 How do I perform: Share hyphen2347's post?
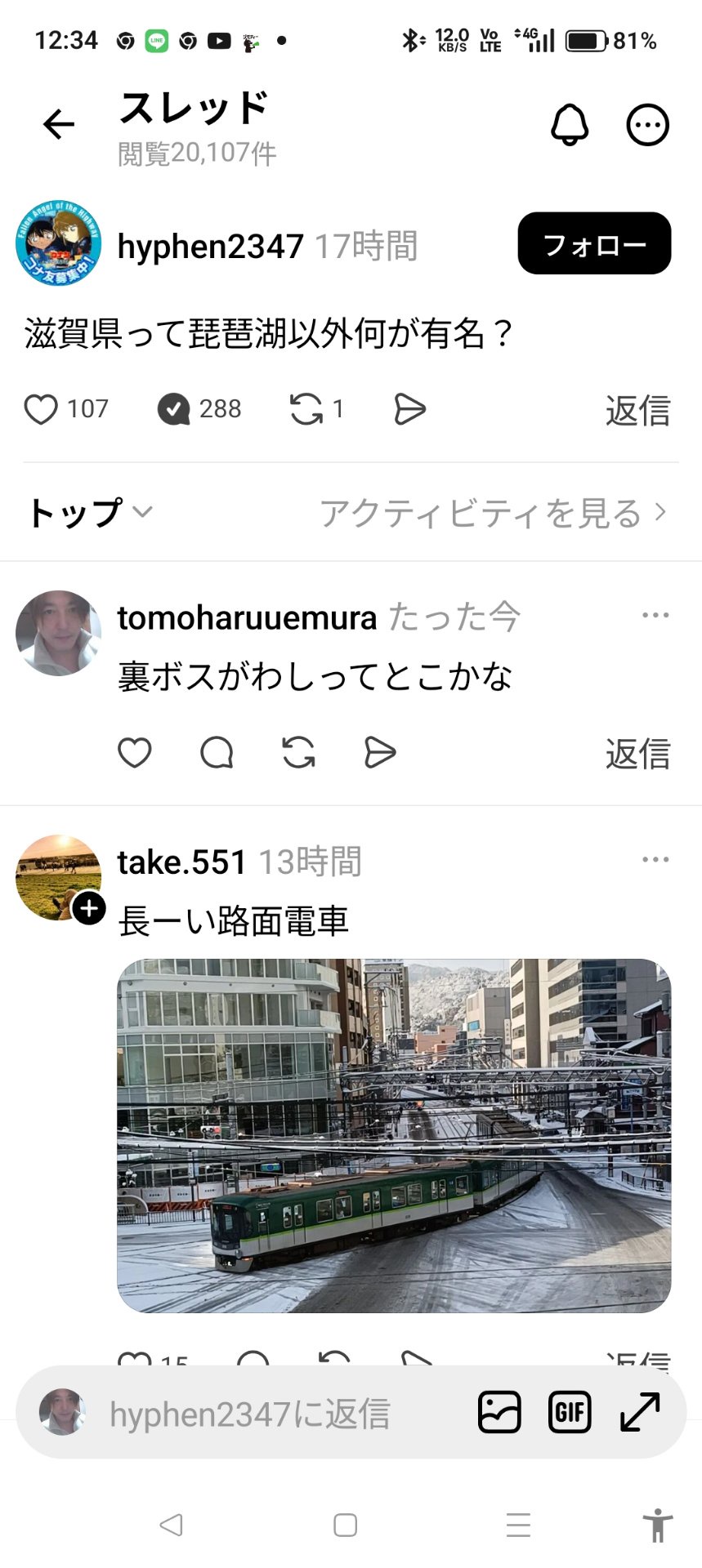tap(409, 409)
